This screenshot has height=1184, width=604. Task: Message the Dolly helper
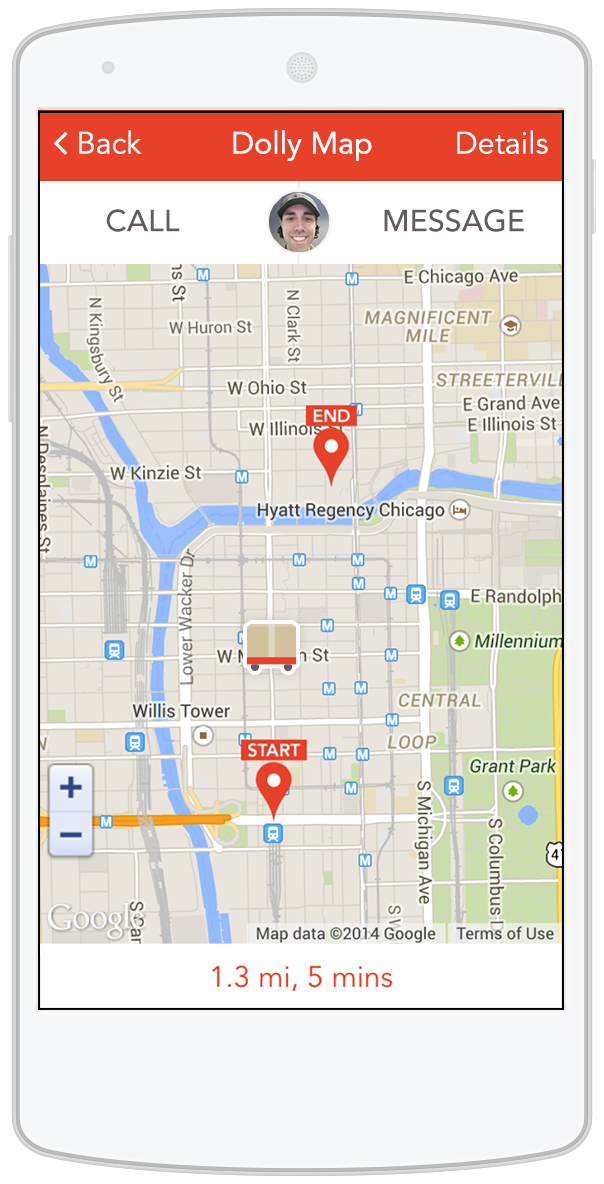coord(453,221)
